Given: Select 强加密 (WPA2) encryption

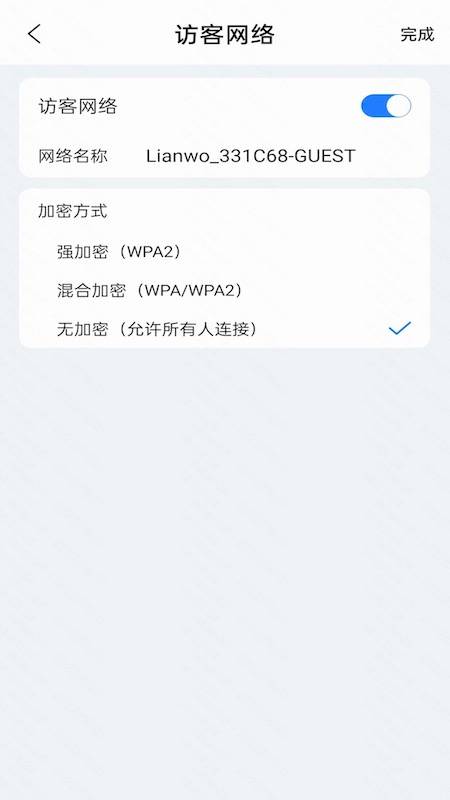Looking at the screenshot, I should [224, 252].
